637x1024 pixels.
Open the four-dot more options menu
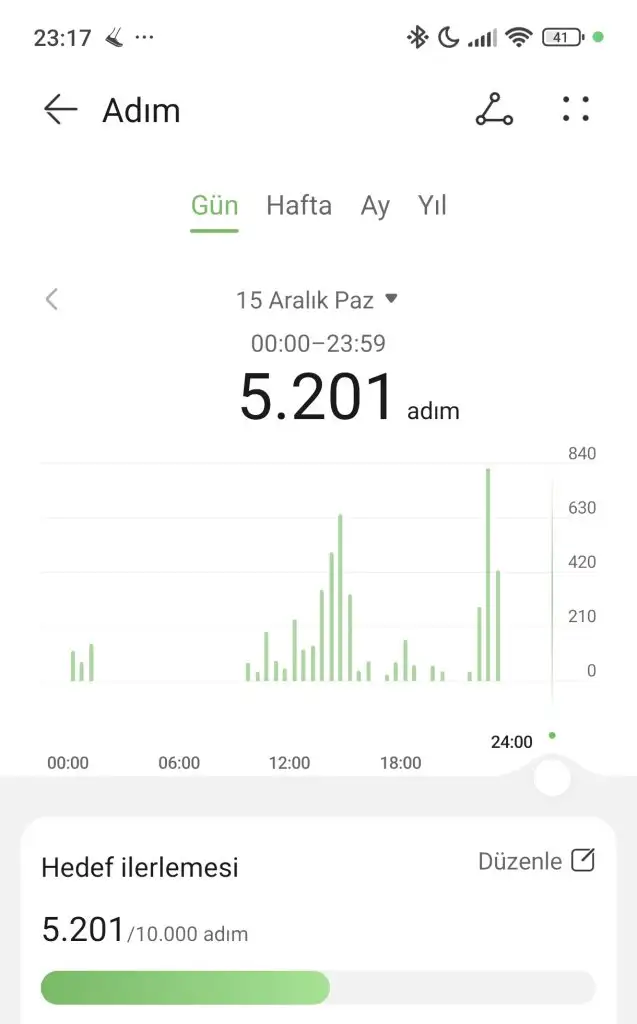point(576,109)
